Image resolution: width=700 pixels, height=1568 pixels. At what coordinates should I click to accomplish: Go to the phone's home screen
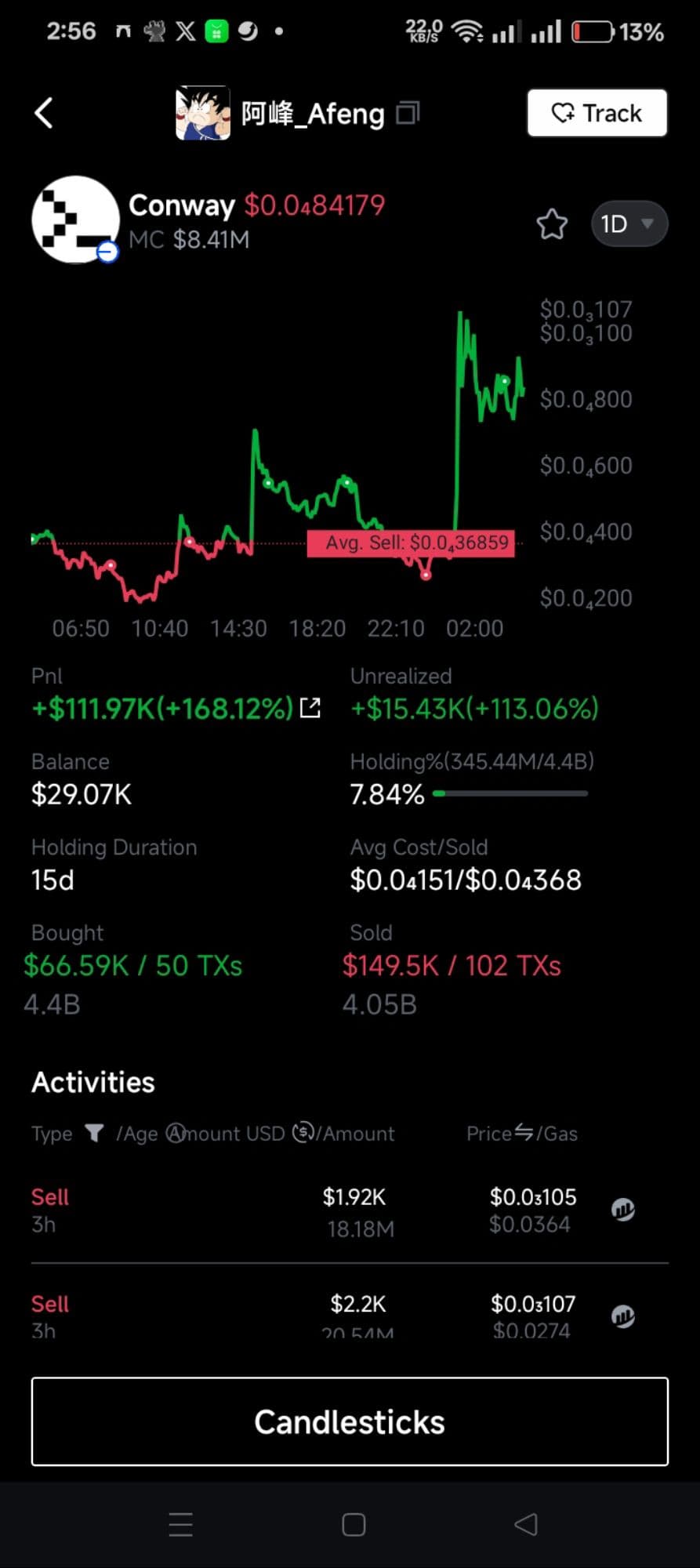point(354,1524)
